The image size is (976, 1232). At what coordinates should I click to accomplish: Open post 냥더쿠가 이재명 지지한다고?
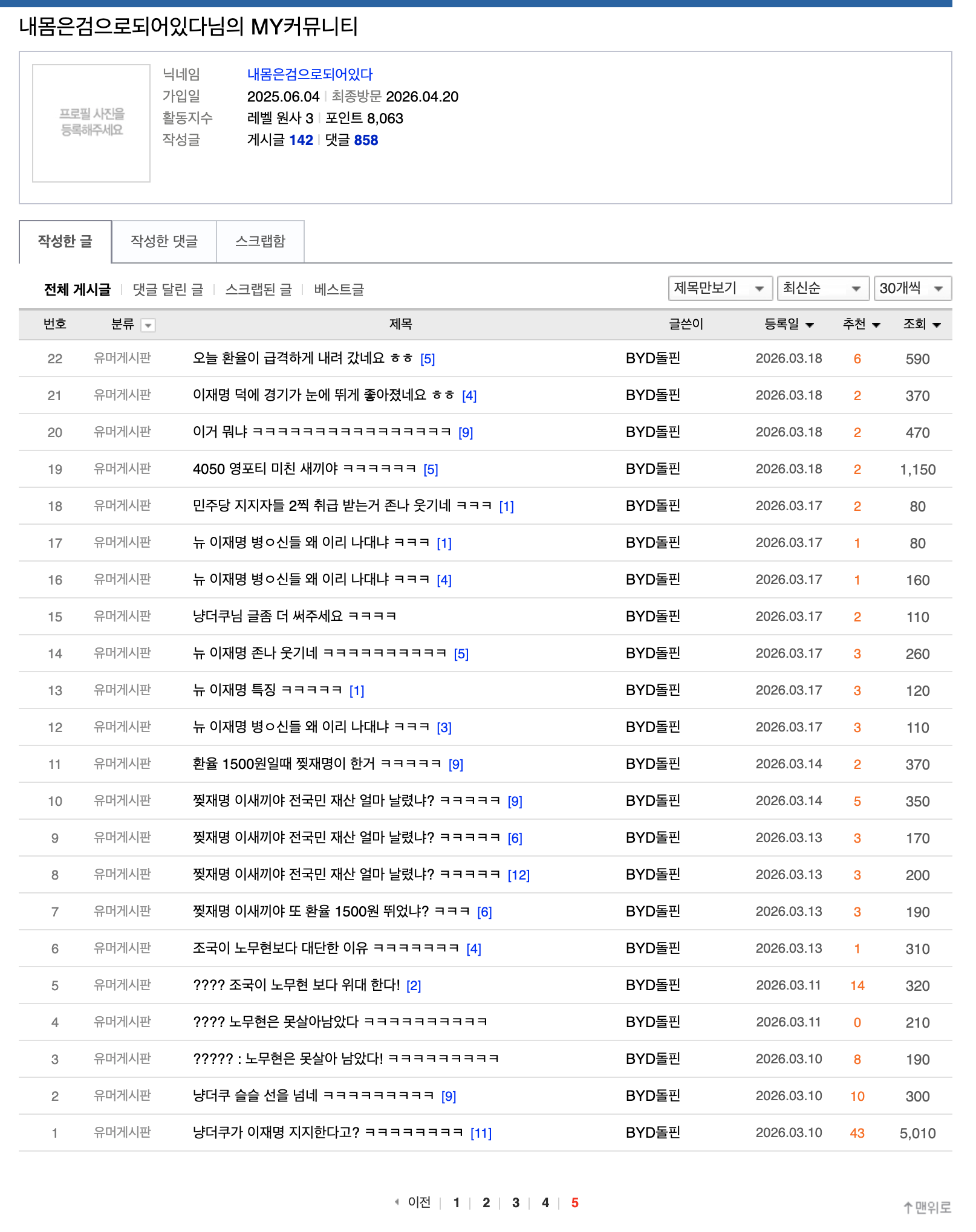tap(327, 1132)
